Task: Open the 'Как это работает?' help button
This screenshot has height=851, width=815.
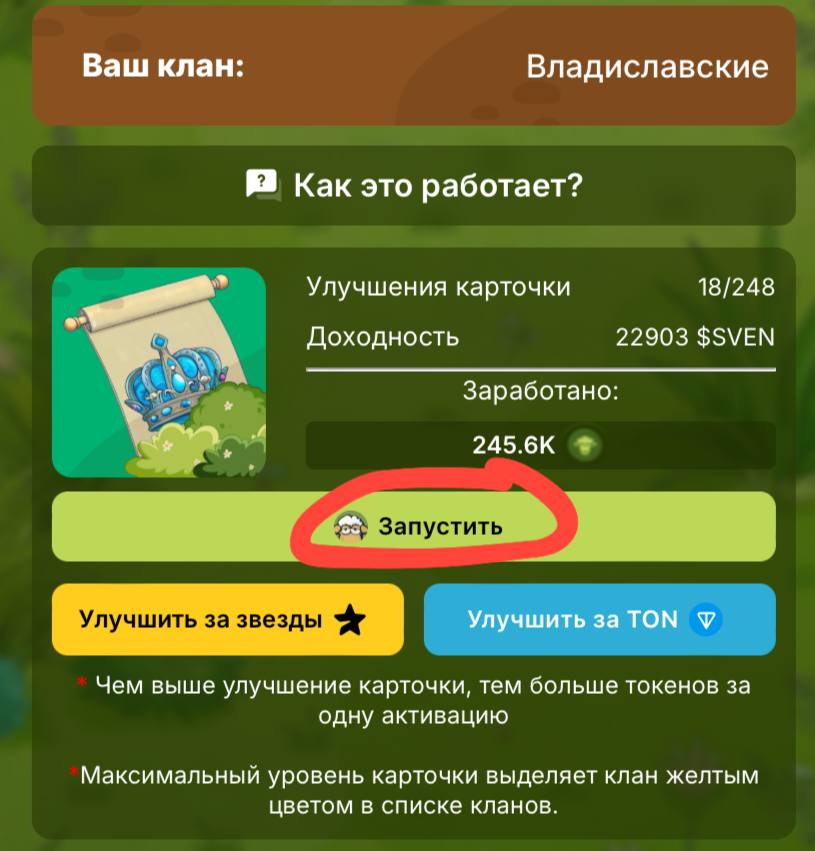Action: [413, 186]
